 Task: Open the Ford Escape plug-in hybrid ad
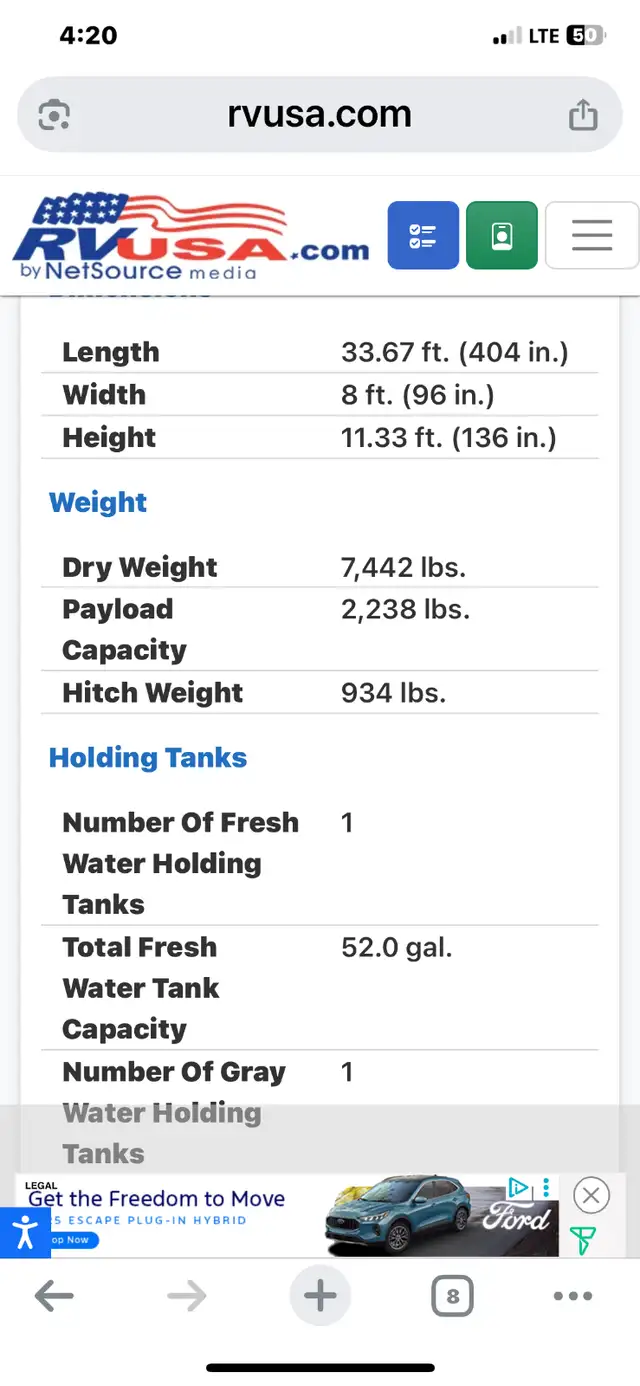(x=290, y=1216)
